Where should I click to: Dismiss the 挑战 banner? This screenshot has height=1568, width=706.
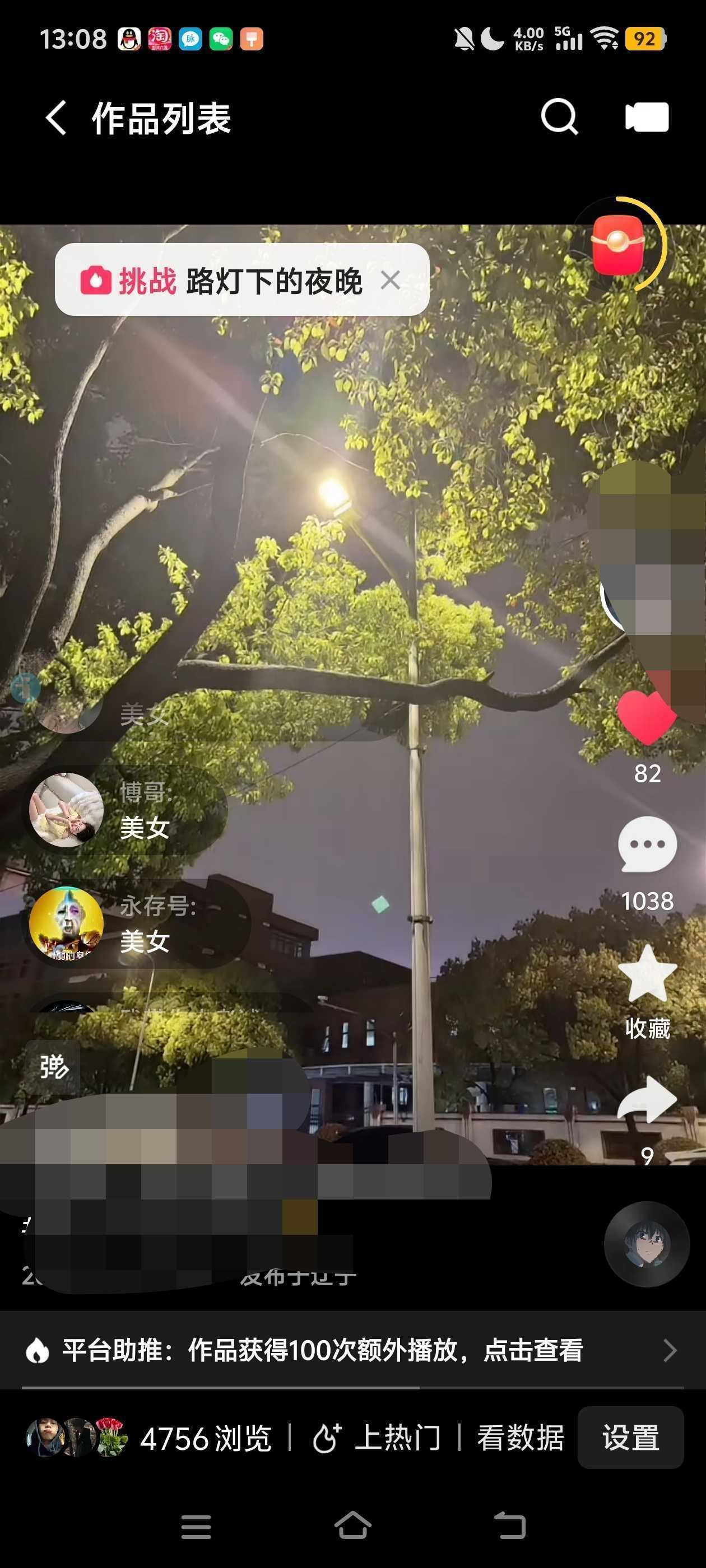coord(391,280)
